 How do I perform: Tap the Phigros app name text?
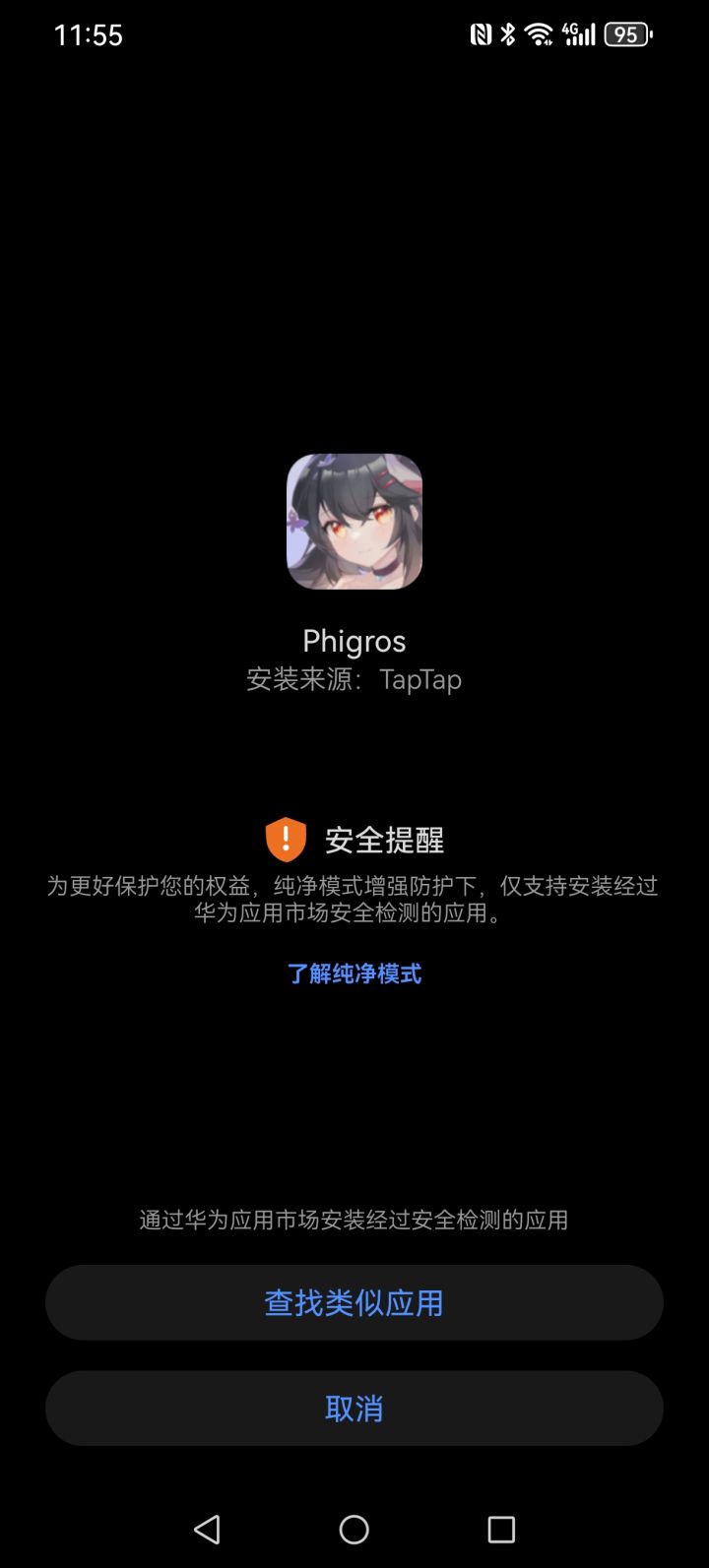click(354, 641)
